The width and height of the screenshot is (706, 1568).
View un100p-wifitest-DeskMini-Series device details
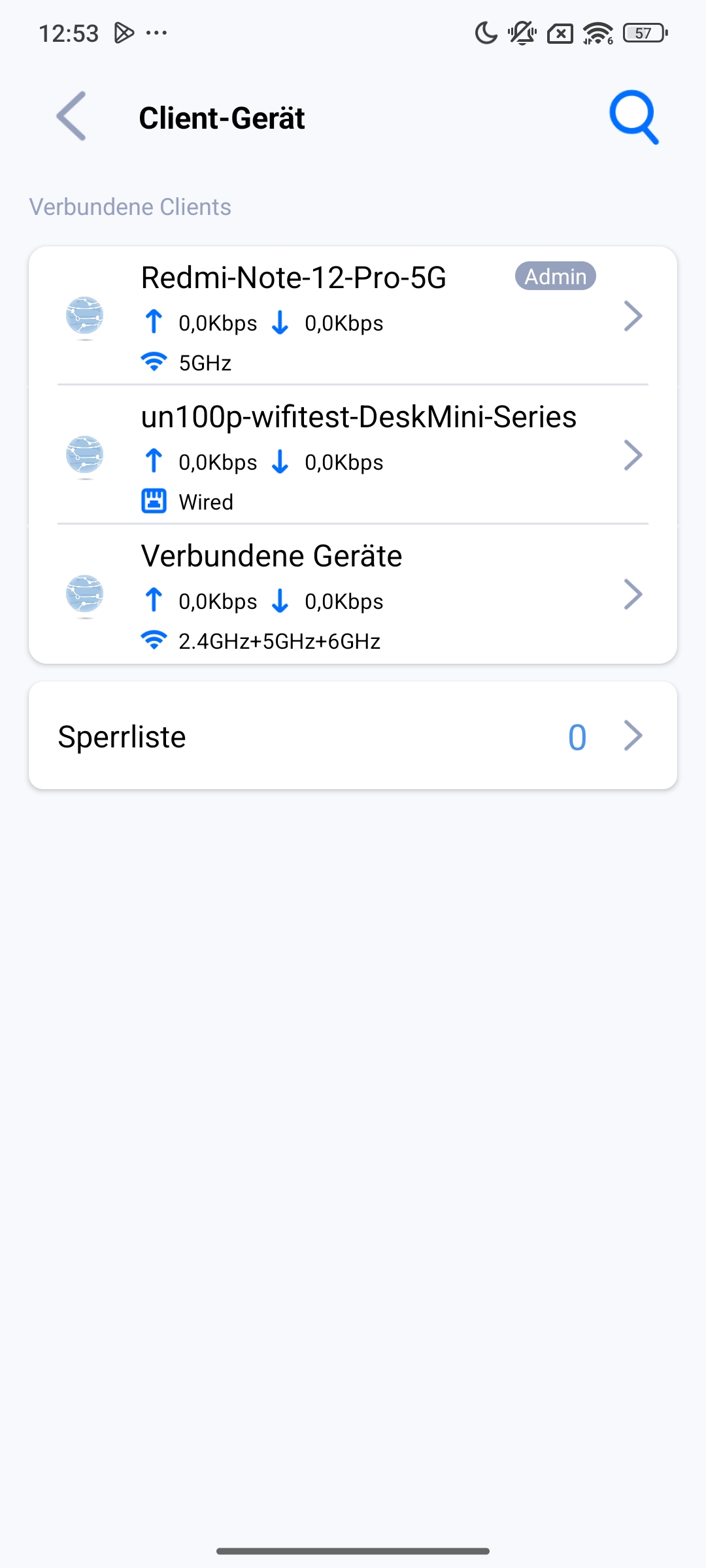353,456
